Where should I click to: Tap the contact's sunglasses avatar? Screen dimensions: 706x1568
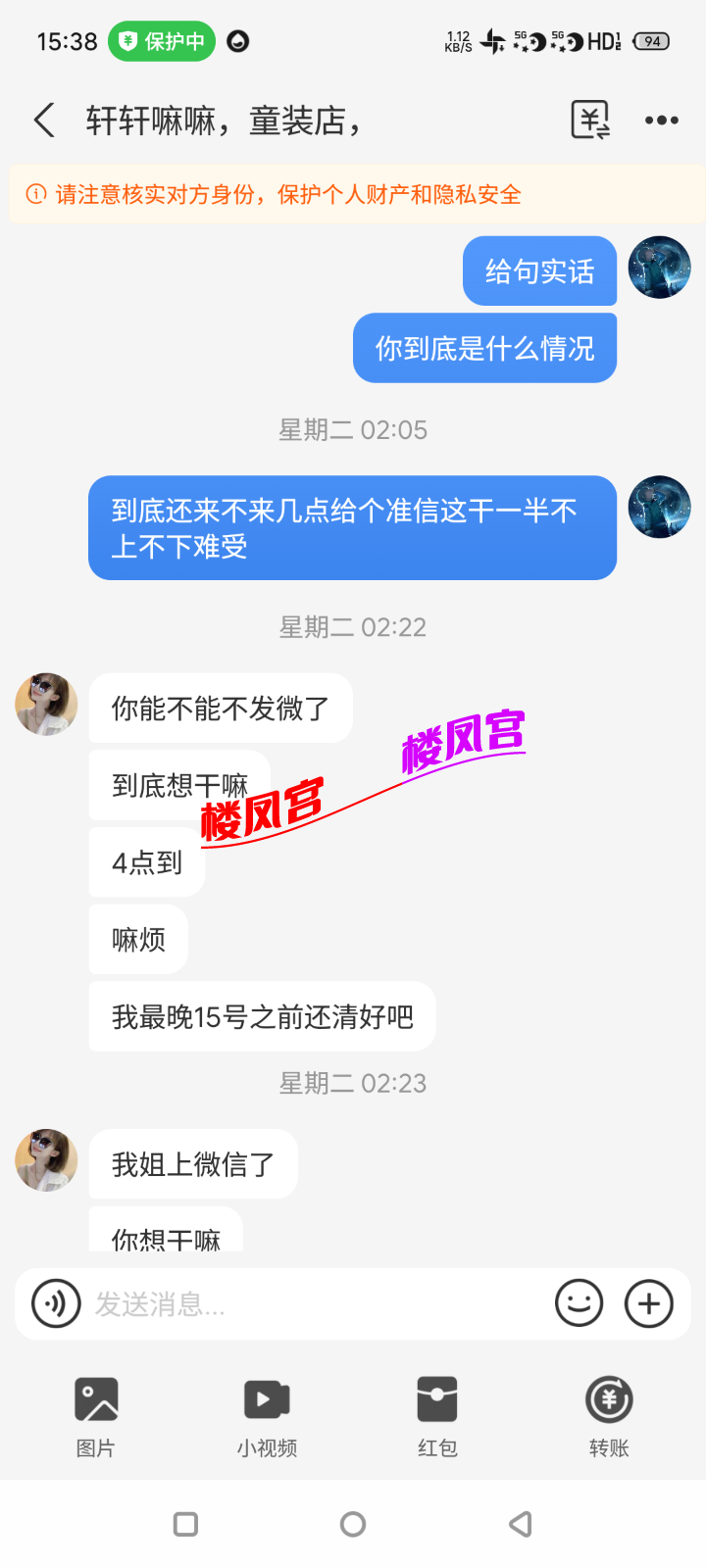tap(45, 706)
